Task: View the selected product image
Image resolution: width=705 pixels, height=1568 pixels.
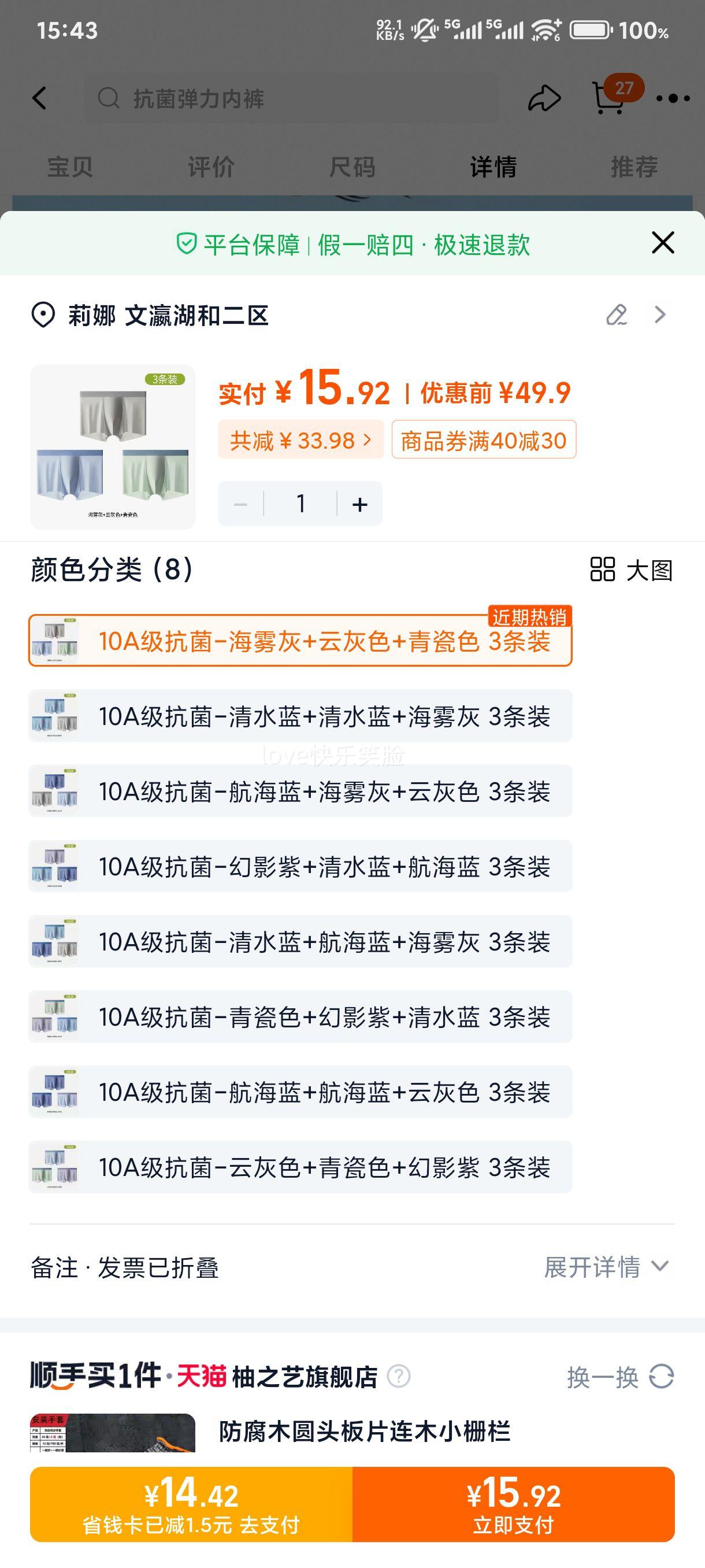Action: click(113, 447)
